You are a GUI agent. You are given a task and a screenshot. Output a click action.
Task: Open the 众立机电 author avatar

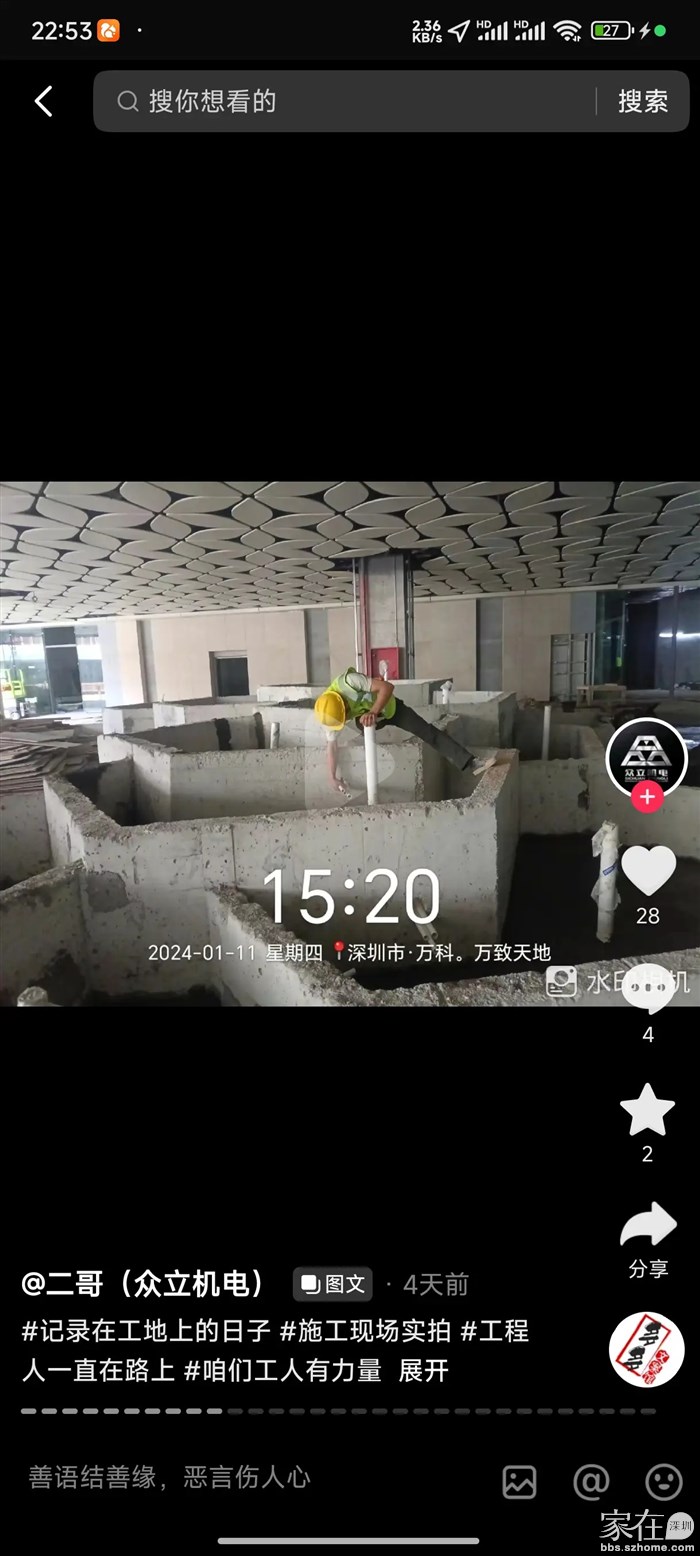point(647,757)
